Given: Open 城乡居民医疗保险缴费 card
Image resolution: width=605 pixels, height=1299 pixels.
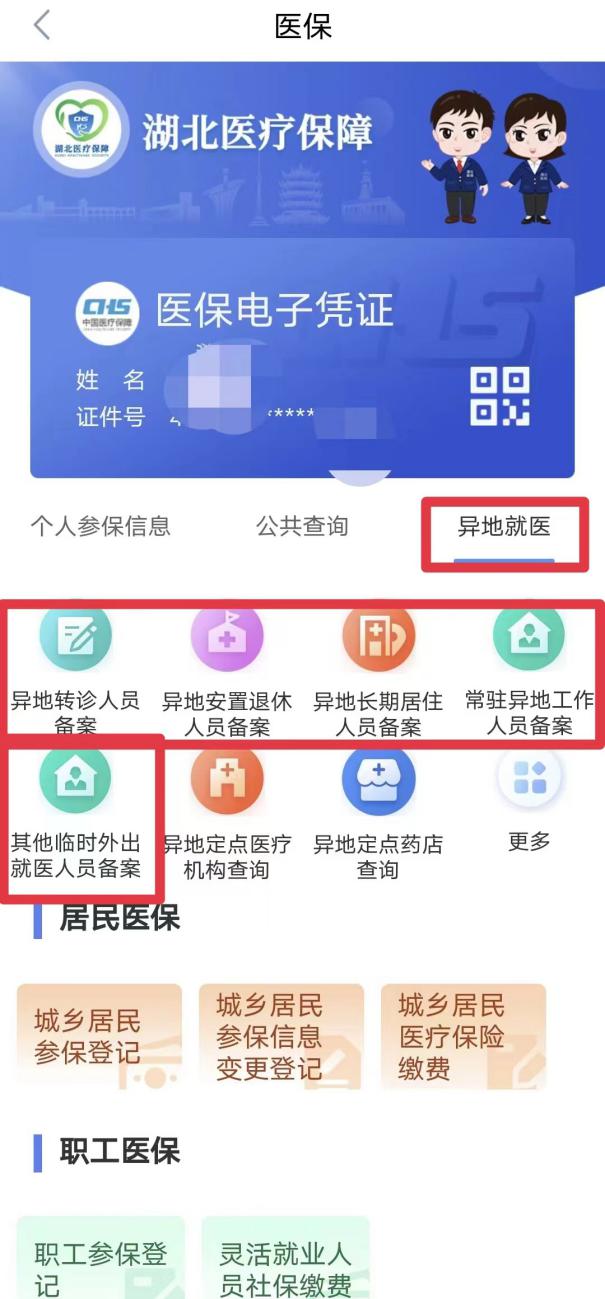Looking at the screenshot, I should point(463,1037).
